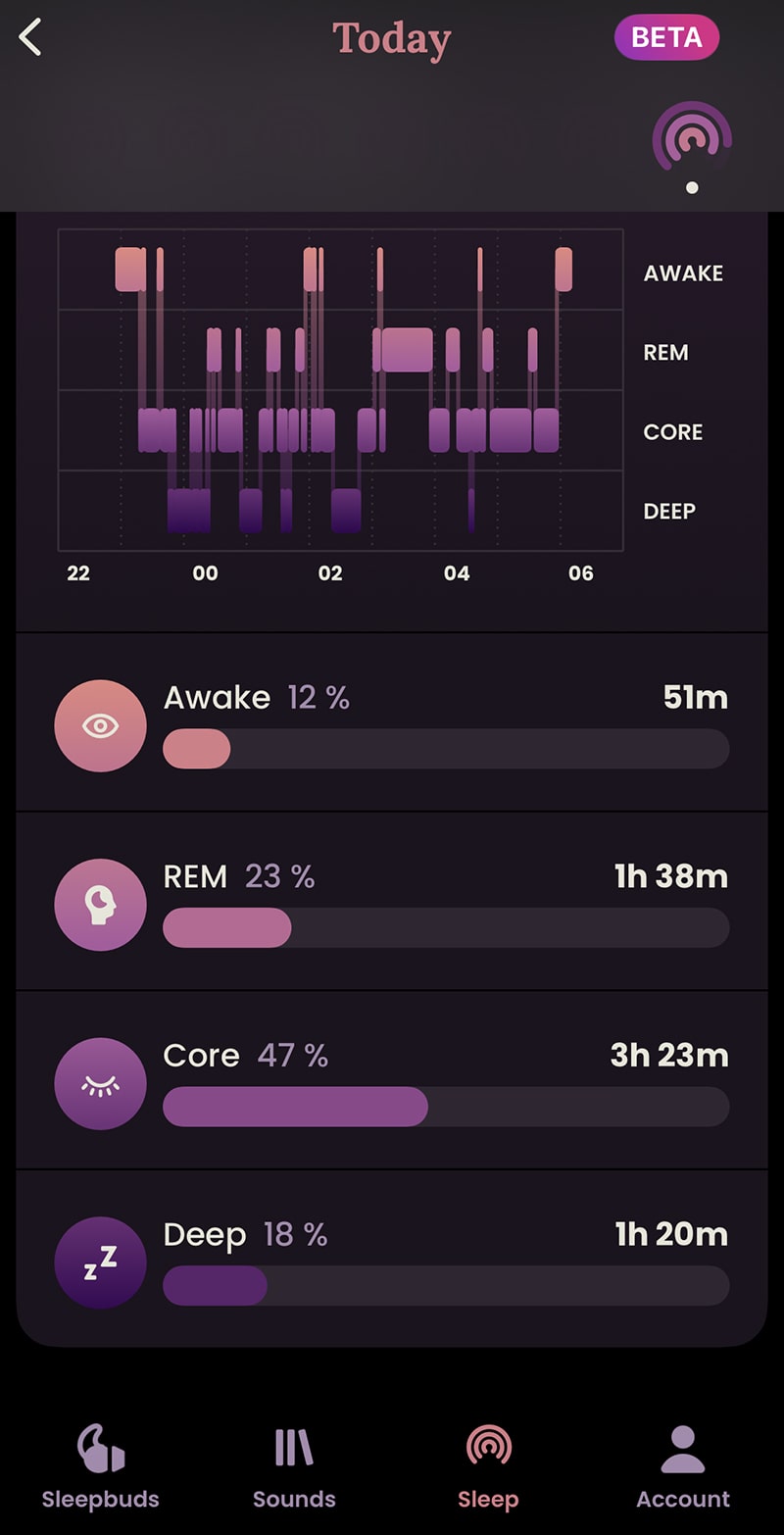Viewport: 784px width, 1535px height.
Task: Select the Core closed-eye icon
Action: point(100,1083)
